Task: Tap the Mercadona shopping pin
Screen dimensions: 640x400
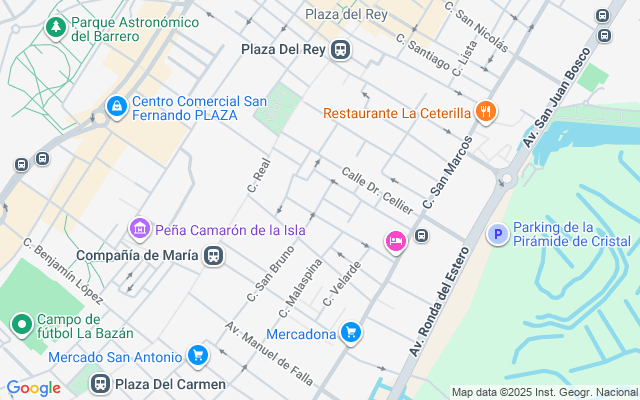Action: 350,332
